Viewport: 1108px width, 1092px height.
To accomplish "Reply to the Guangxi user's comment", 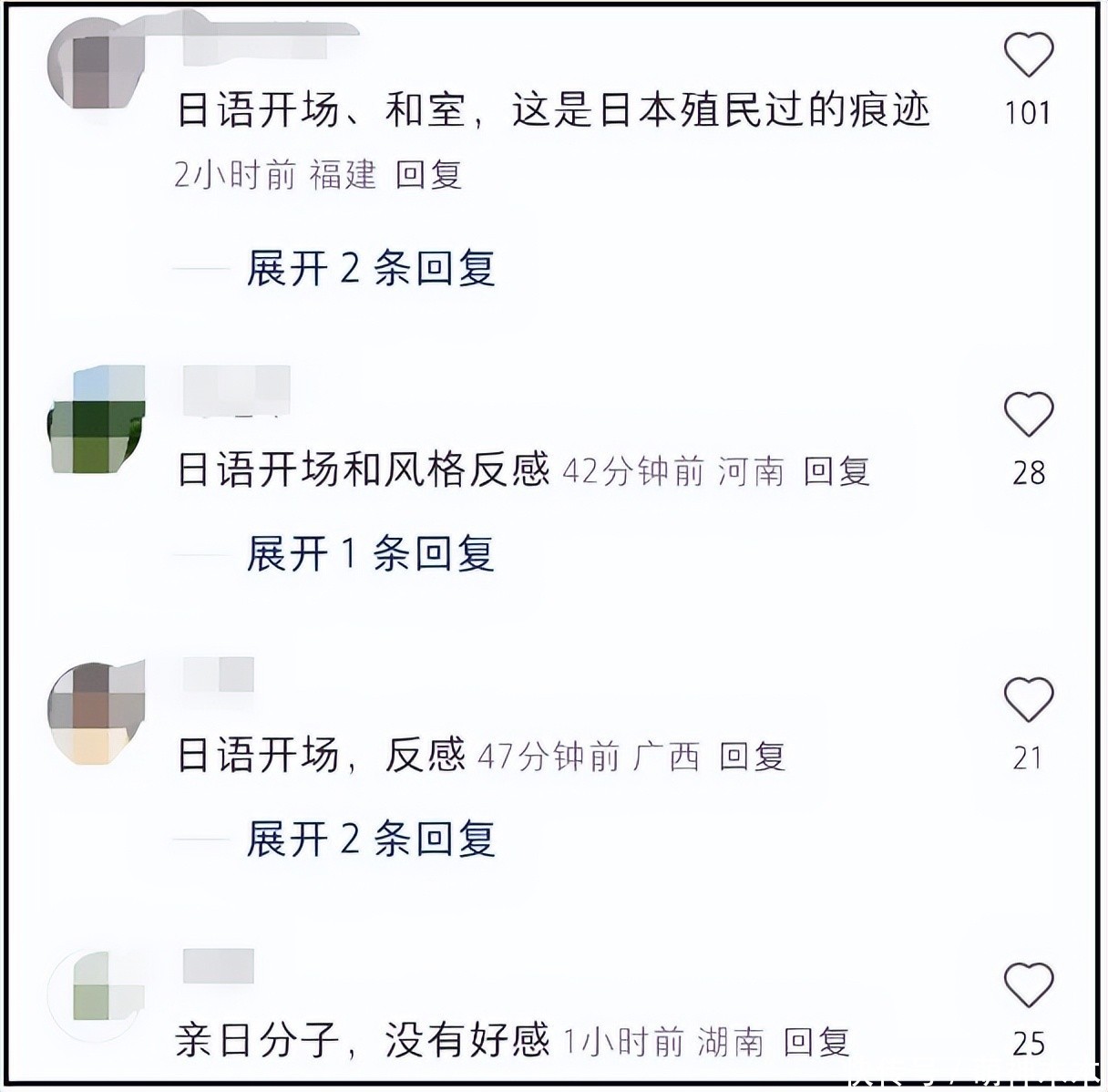I will point(752,757).
